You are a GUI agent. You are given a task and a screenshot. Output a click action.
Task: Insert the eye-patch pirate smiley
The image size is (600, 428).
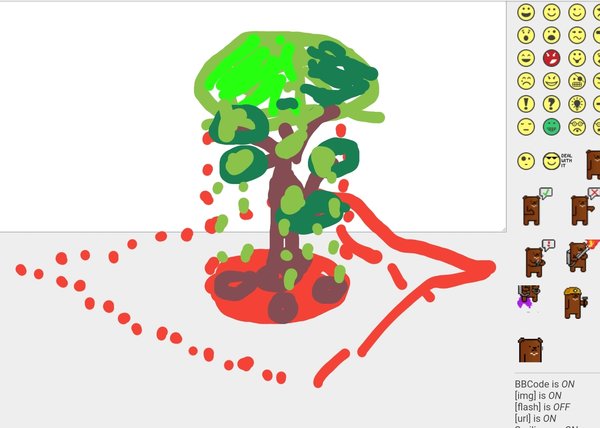pyautogui.click(x=577, y=81)
